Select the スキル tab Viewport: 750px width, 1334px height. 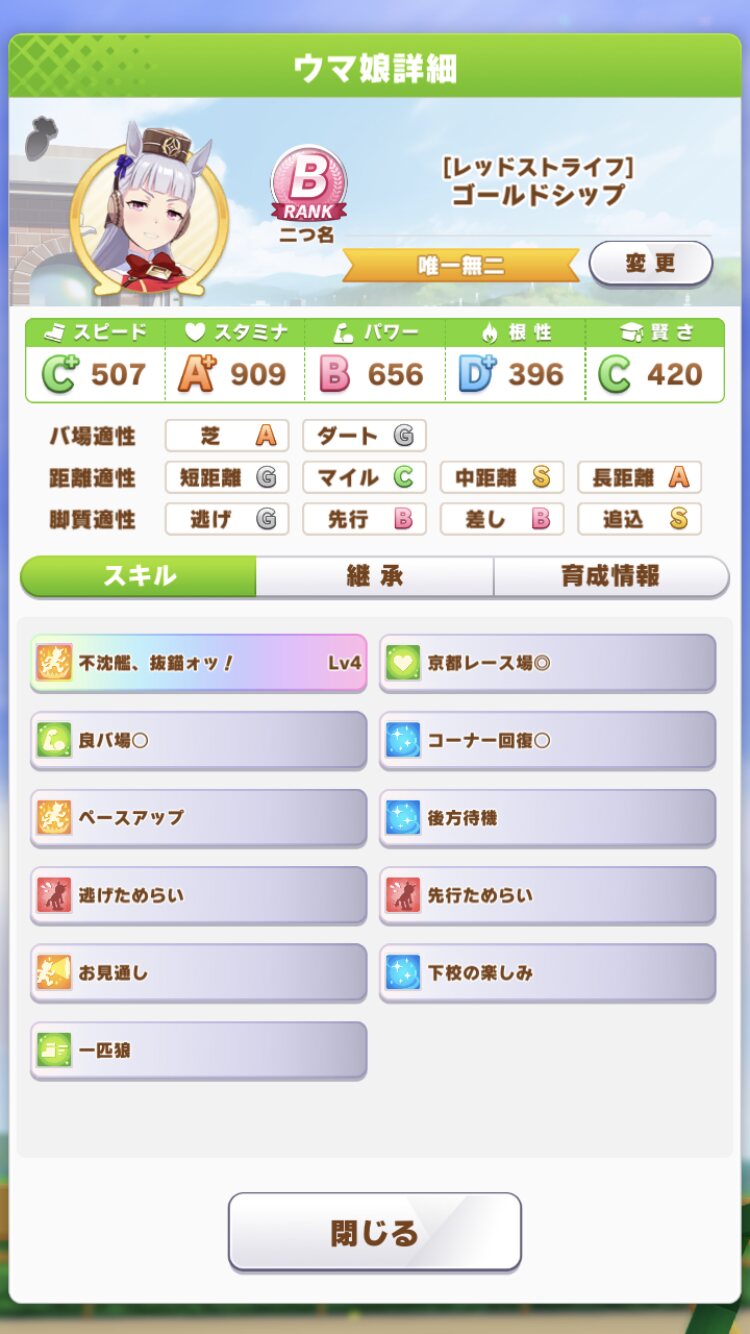[x=139, y=576]
